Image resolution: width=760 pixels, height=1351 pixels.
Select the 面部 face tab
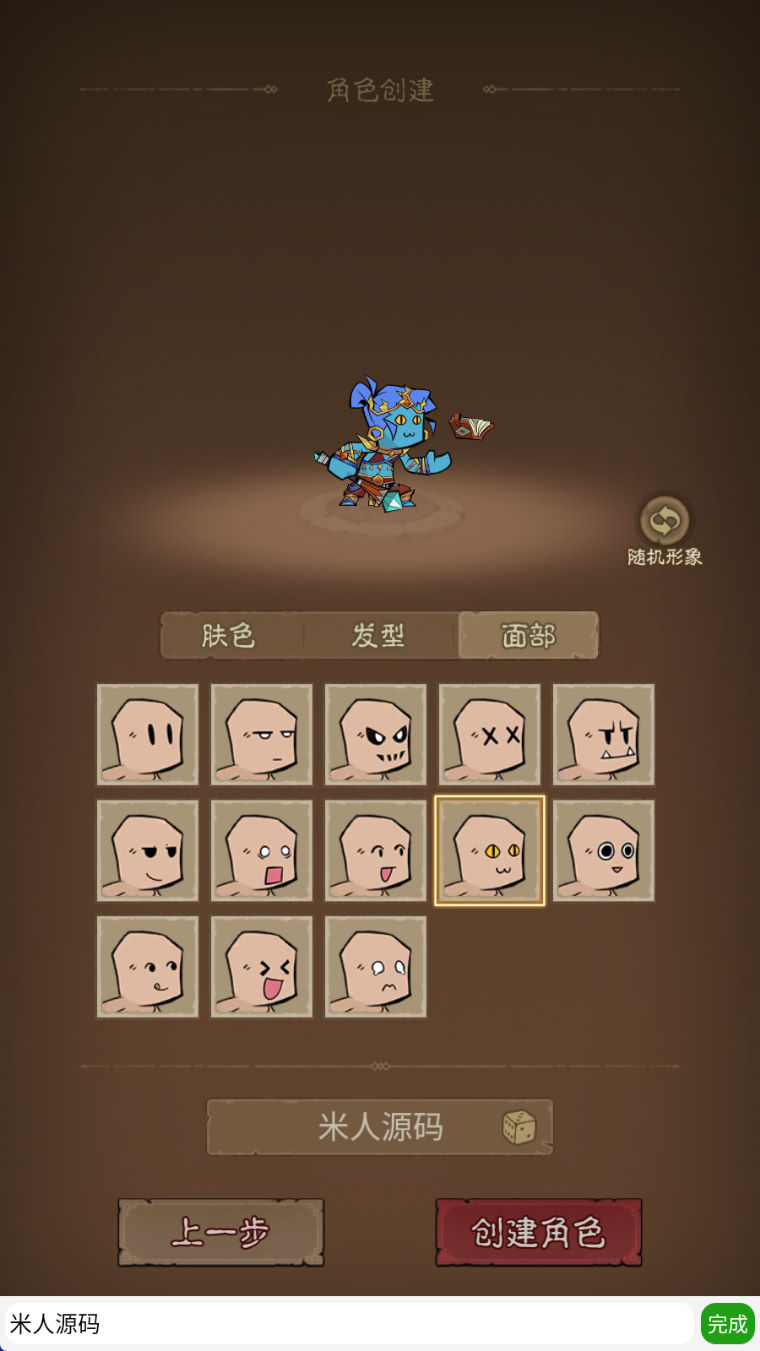pos(528,636)
